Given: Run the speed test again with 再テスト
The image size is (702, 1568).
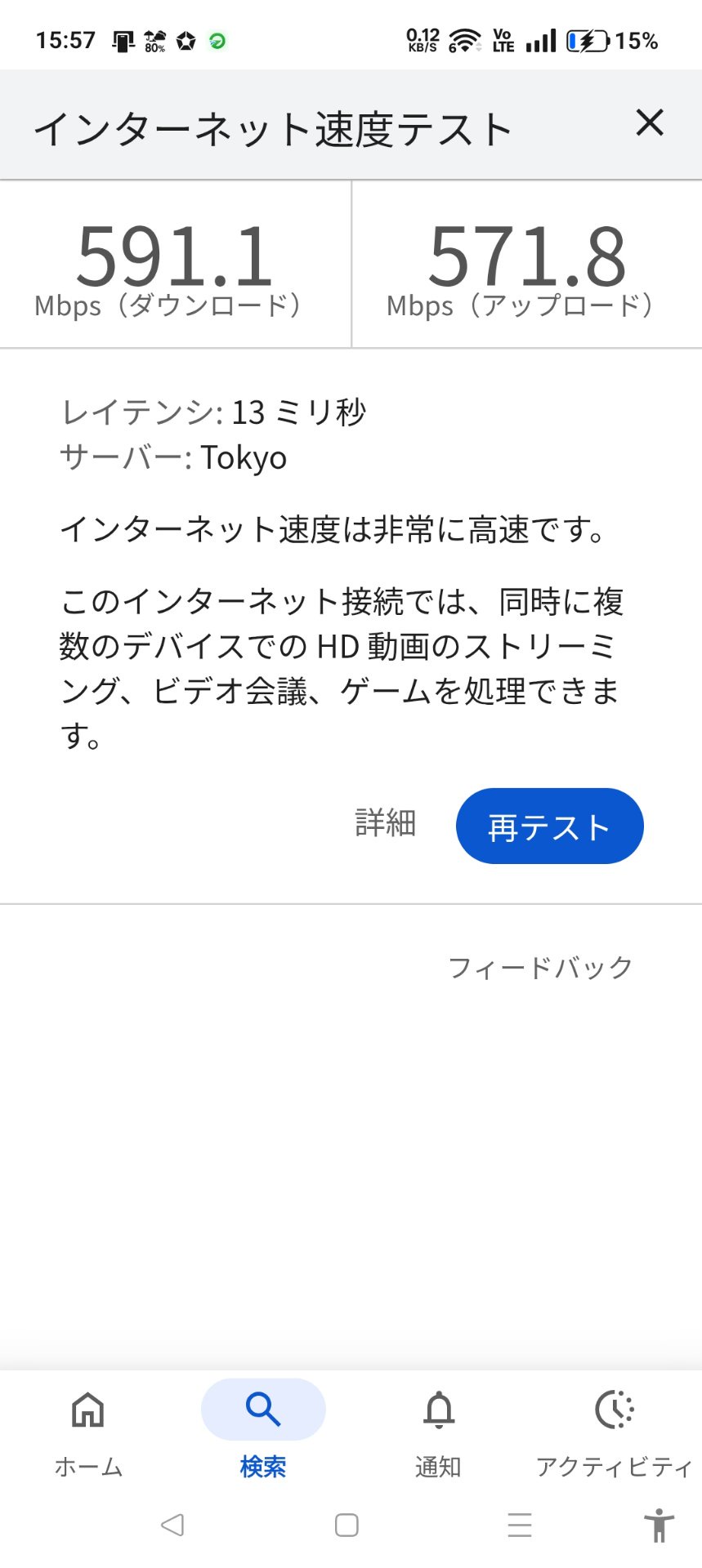Looking at the screenshot, I should [549, 826].
